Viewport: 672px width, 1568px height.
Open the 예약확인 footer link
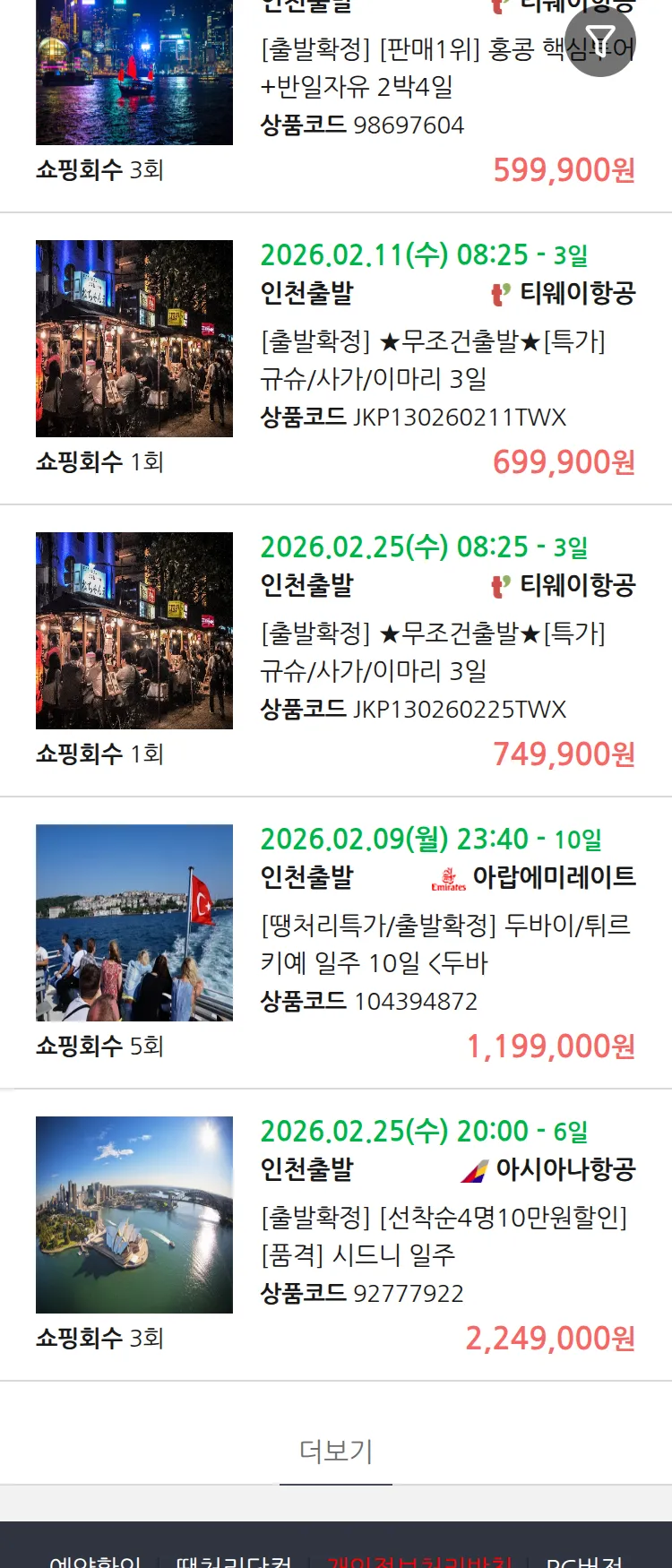[94, 1561]
